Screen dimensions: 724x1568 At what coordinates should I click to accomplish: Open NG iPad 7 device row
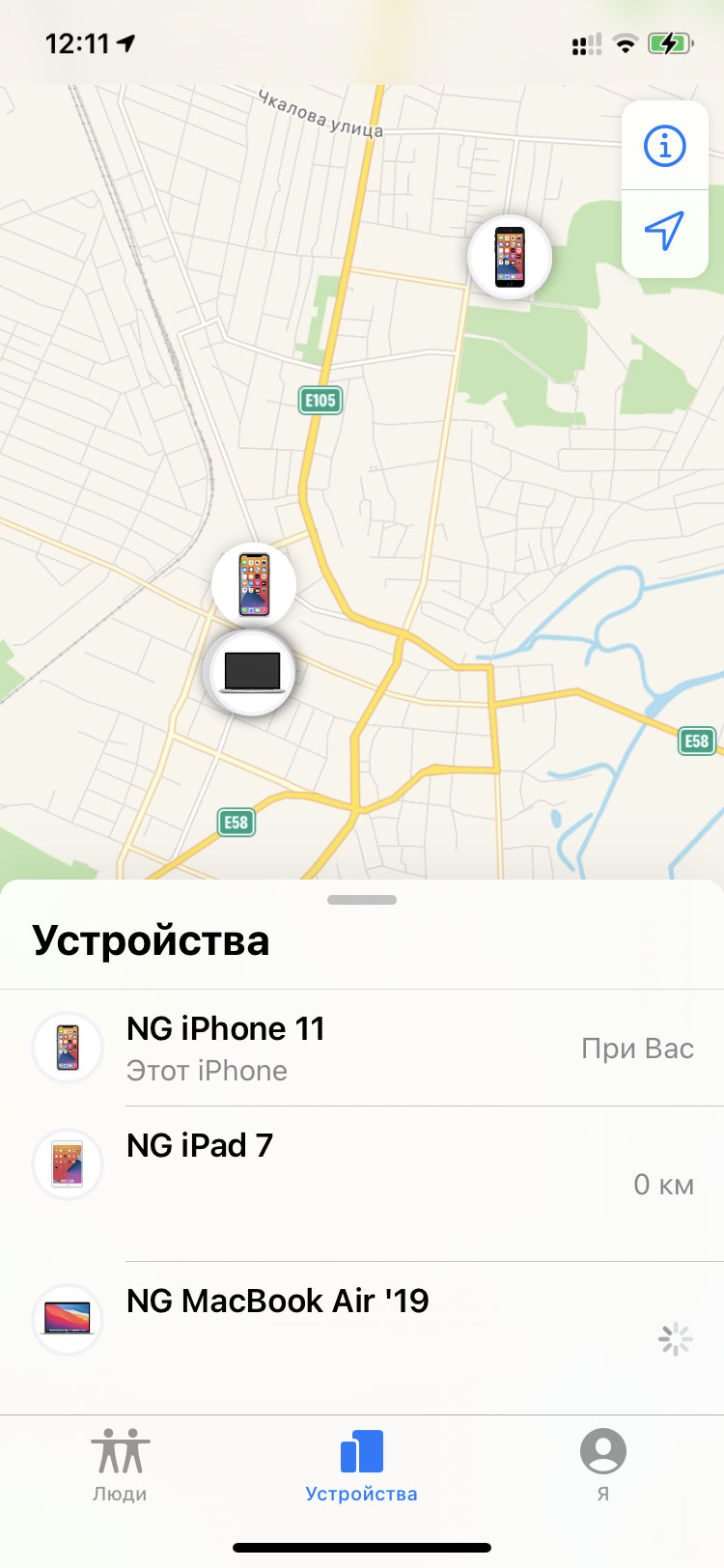tap(362, 1165)
